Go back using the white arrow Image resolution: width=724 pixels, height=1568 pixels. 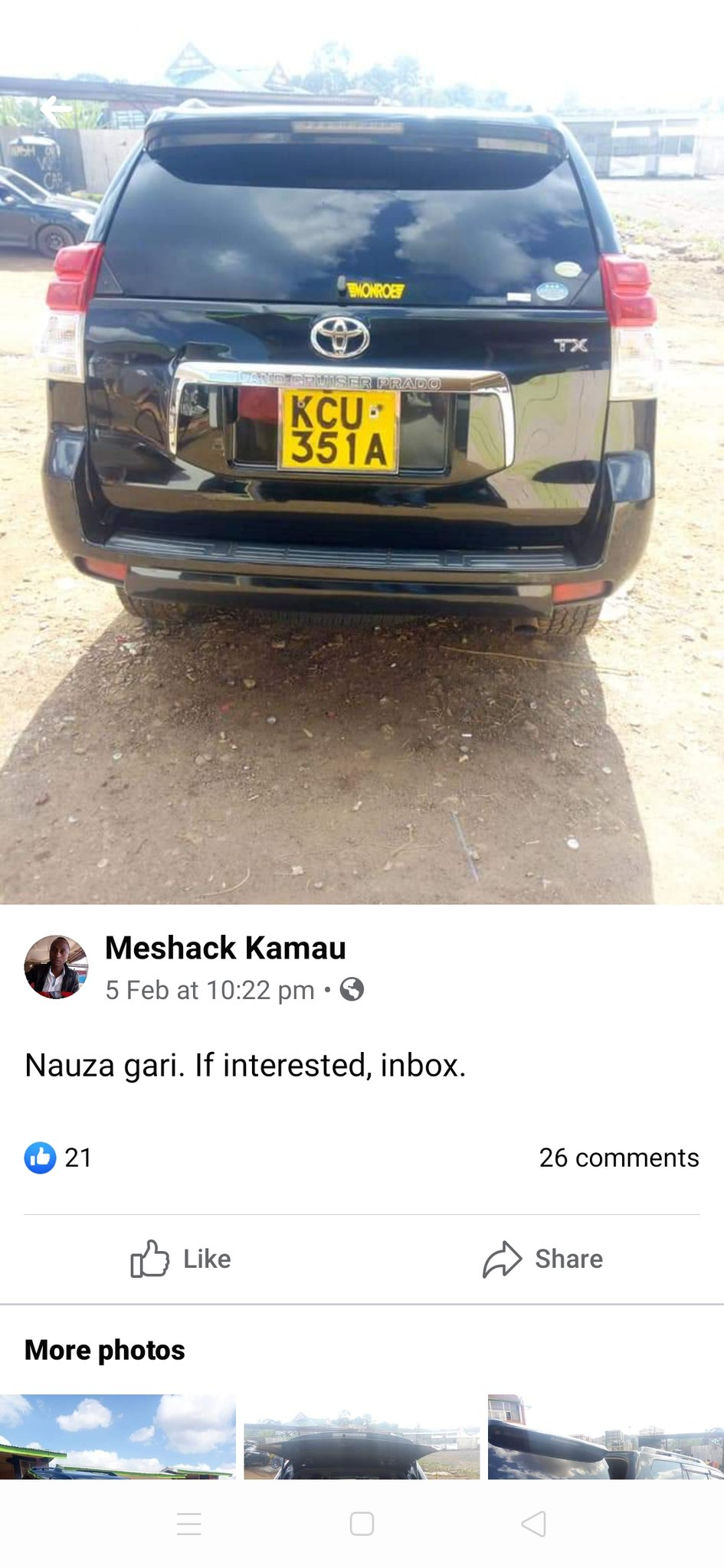[x=55, y=109]
